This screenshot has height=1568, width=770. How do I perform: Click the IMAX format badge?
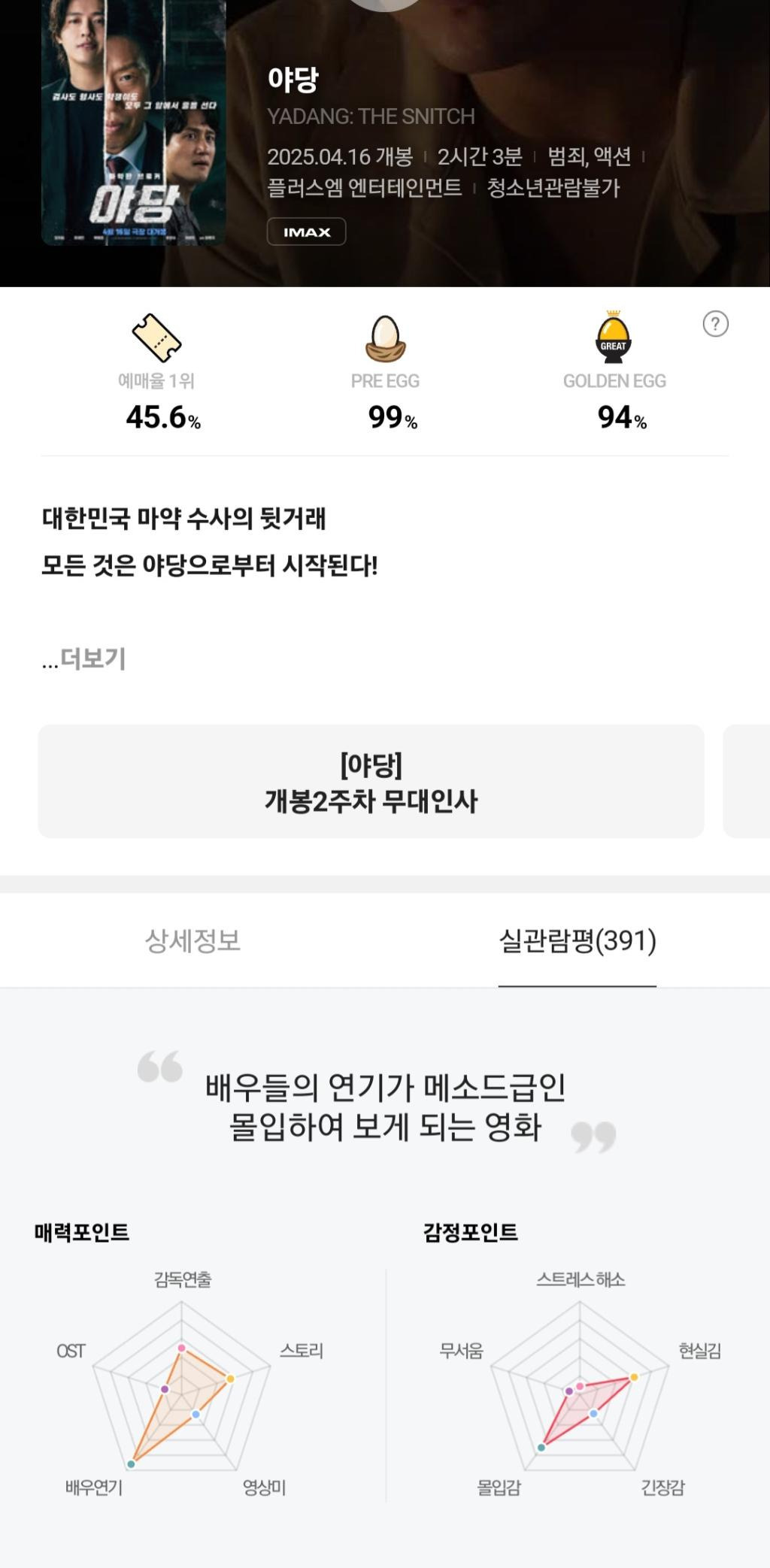307,232
